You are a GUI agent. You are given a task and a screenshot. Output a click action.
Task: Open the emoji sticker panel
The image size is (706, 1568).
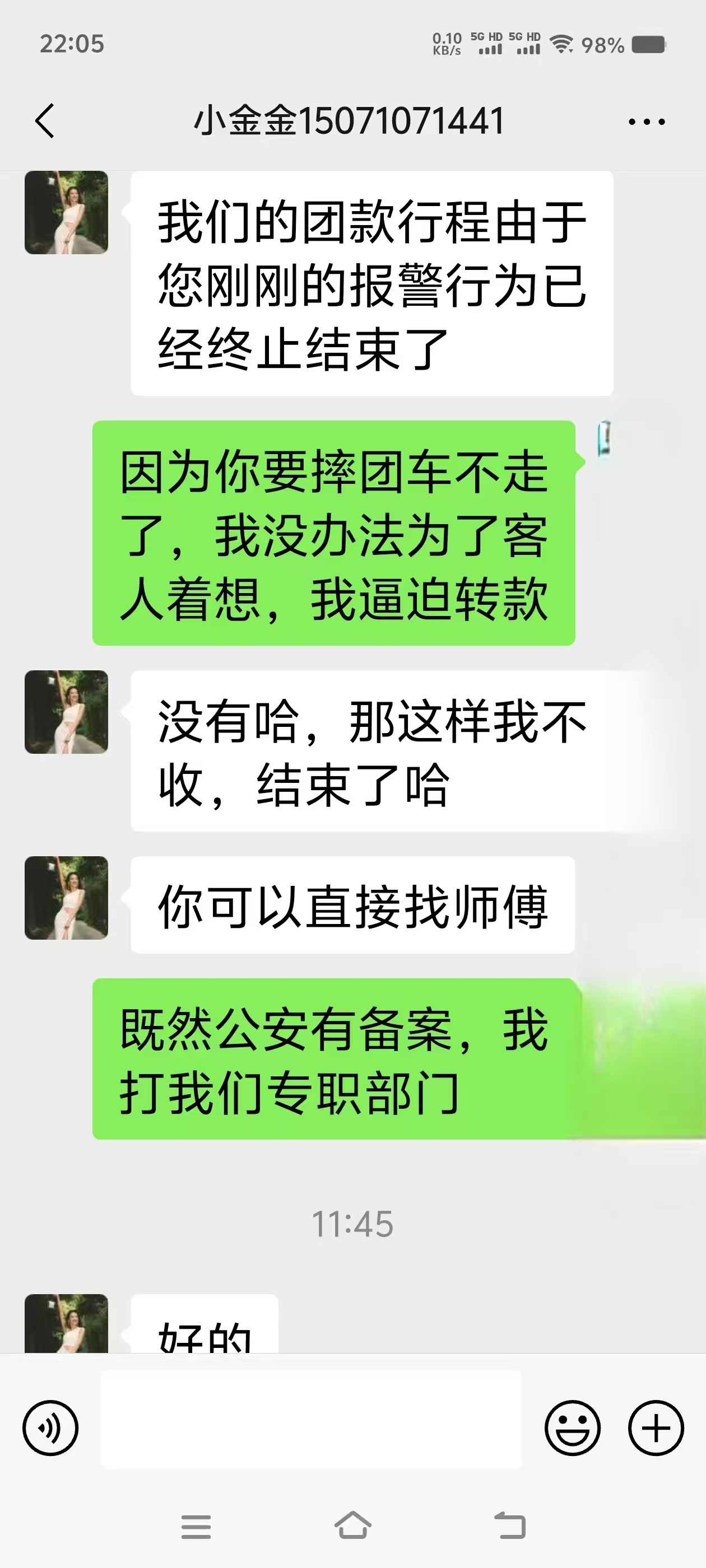pyautogui.click(x=572, y=1428)
